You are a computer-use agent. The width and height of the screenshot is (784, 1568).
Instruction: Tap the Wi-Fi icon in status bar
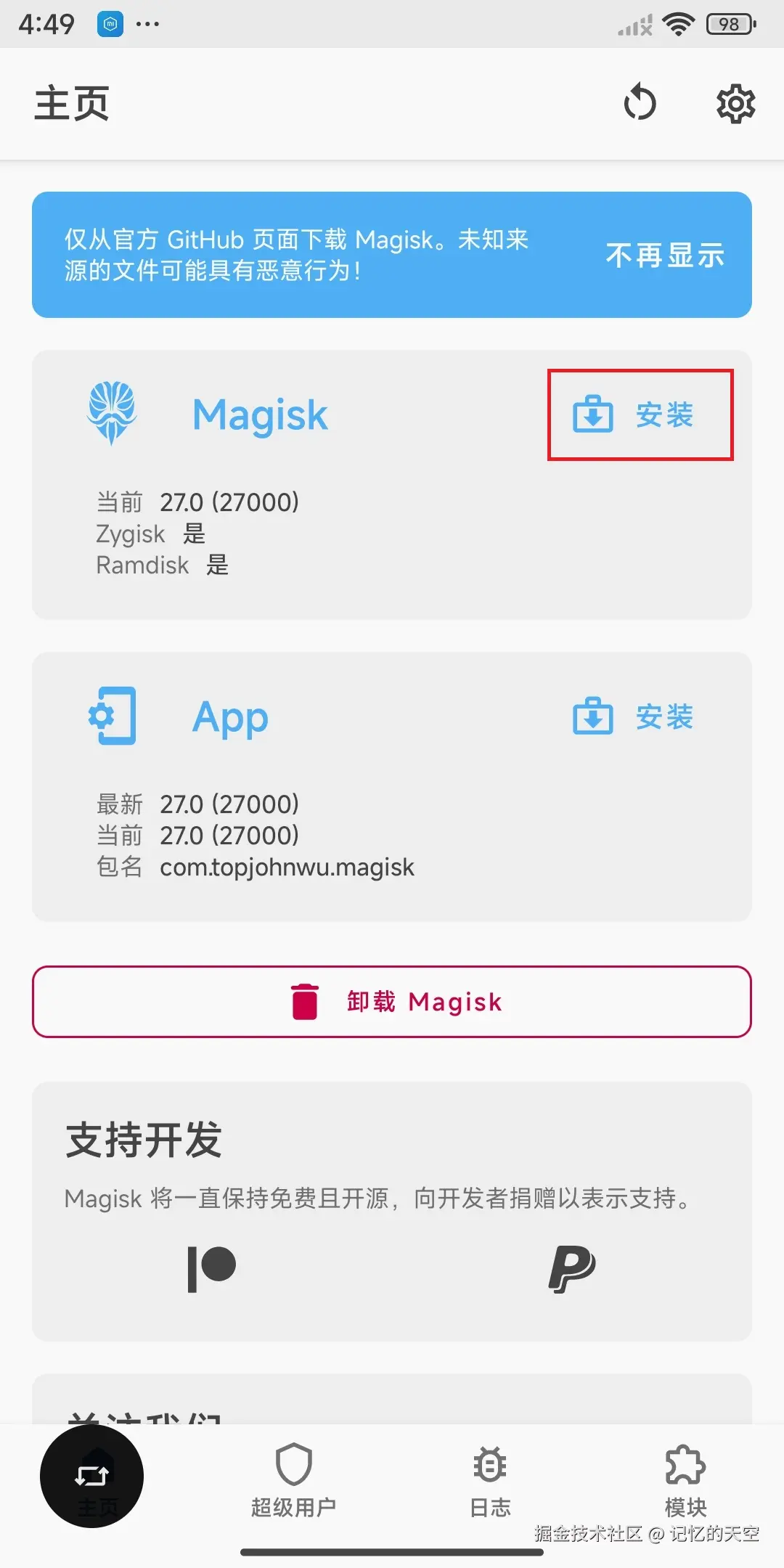pos(679,24)
